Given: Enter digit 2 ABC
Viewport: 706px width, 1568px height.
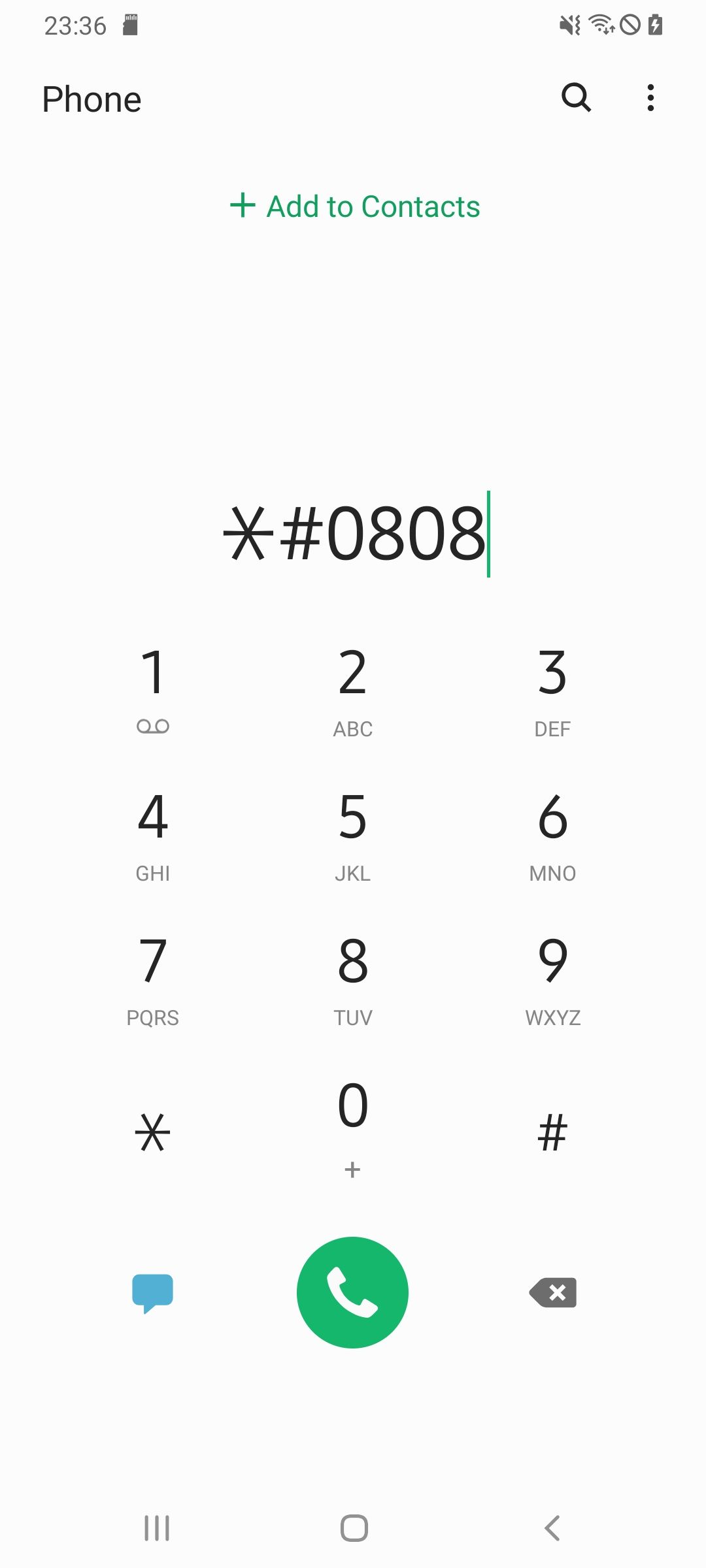Looking at the screenshot, I should tap(353, 689).
